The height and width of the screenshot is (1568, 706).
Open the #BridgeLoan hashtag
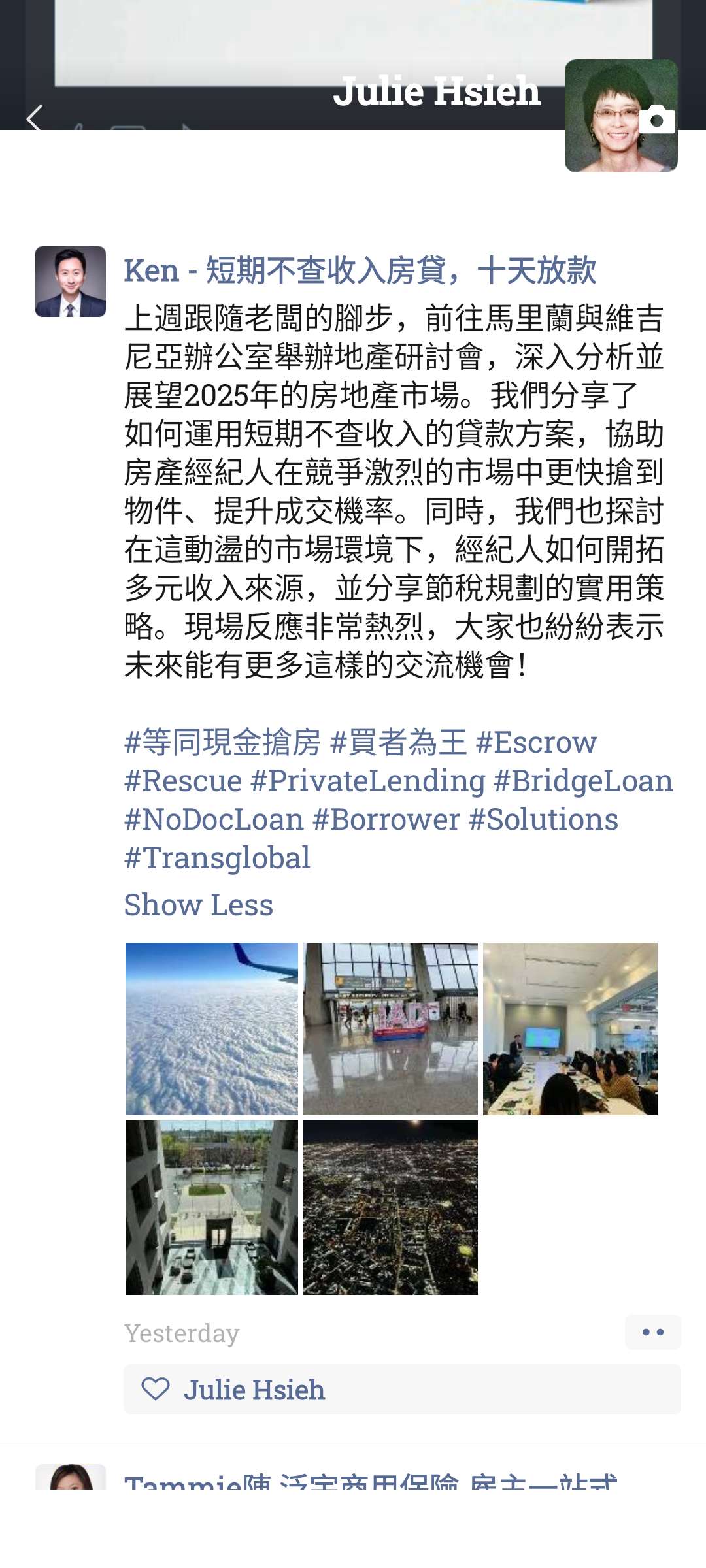pyautogui.click(x=582, y=781)
